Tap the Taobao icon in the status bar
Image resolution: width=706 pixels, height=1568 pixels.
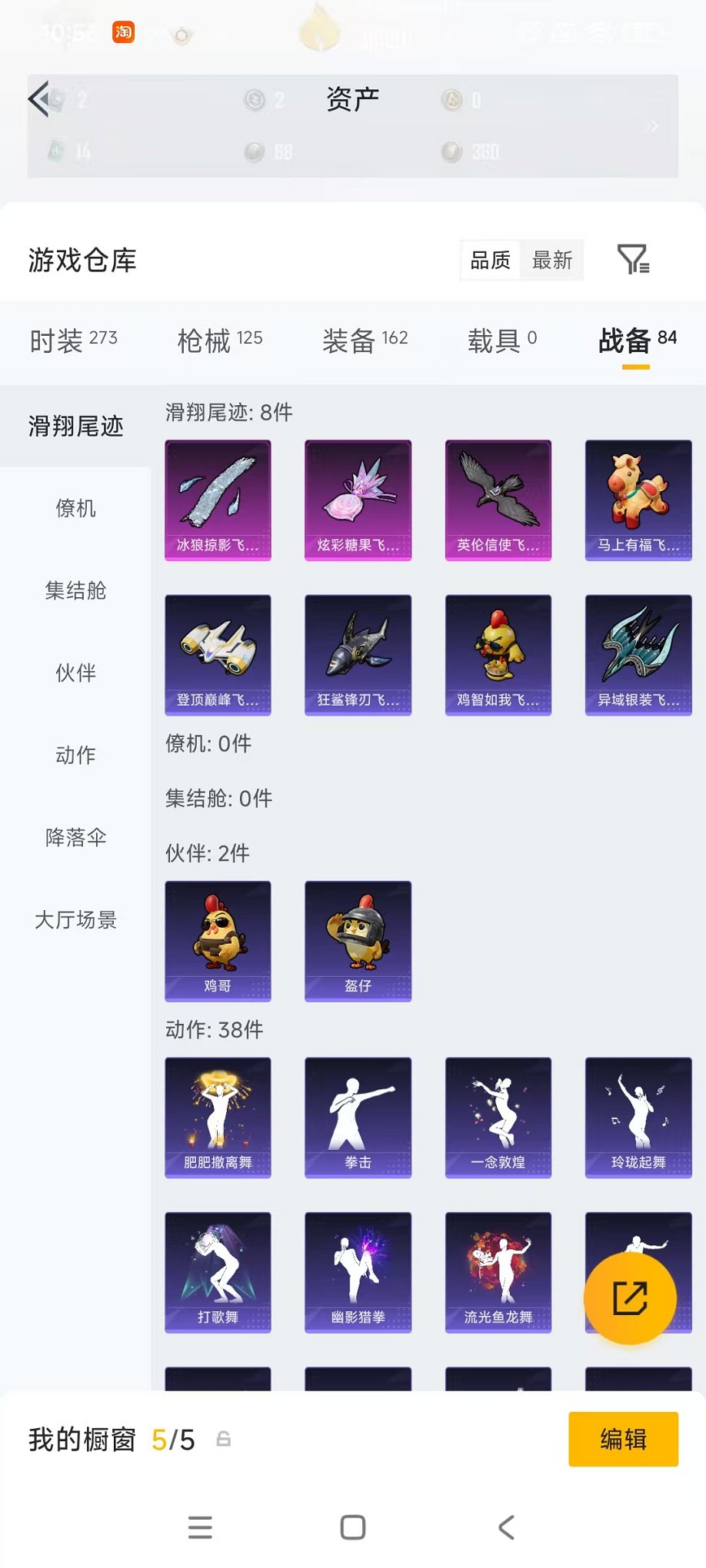125,32
